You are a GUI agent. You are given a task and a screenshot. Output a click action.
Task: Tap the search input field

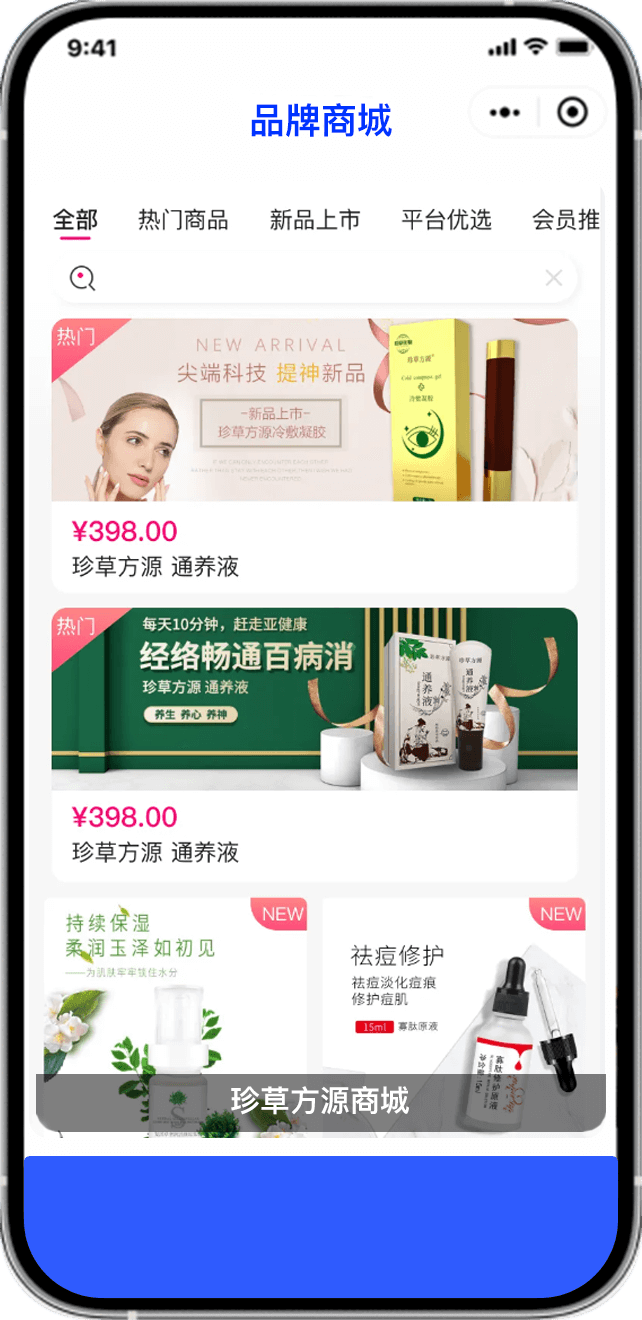310,278
